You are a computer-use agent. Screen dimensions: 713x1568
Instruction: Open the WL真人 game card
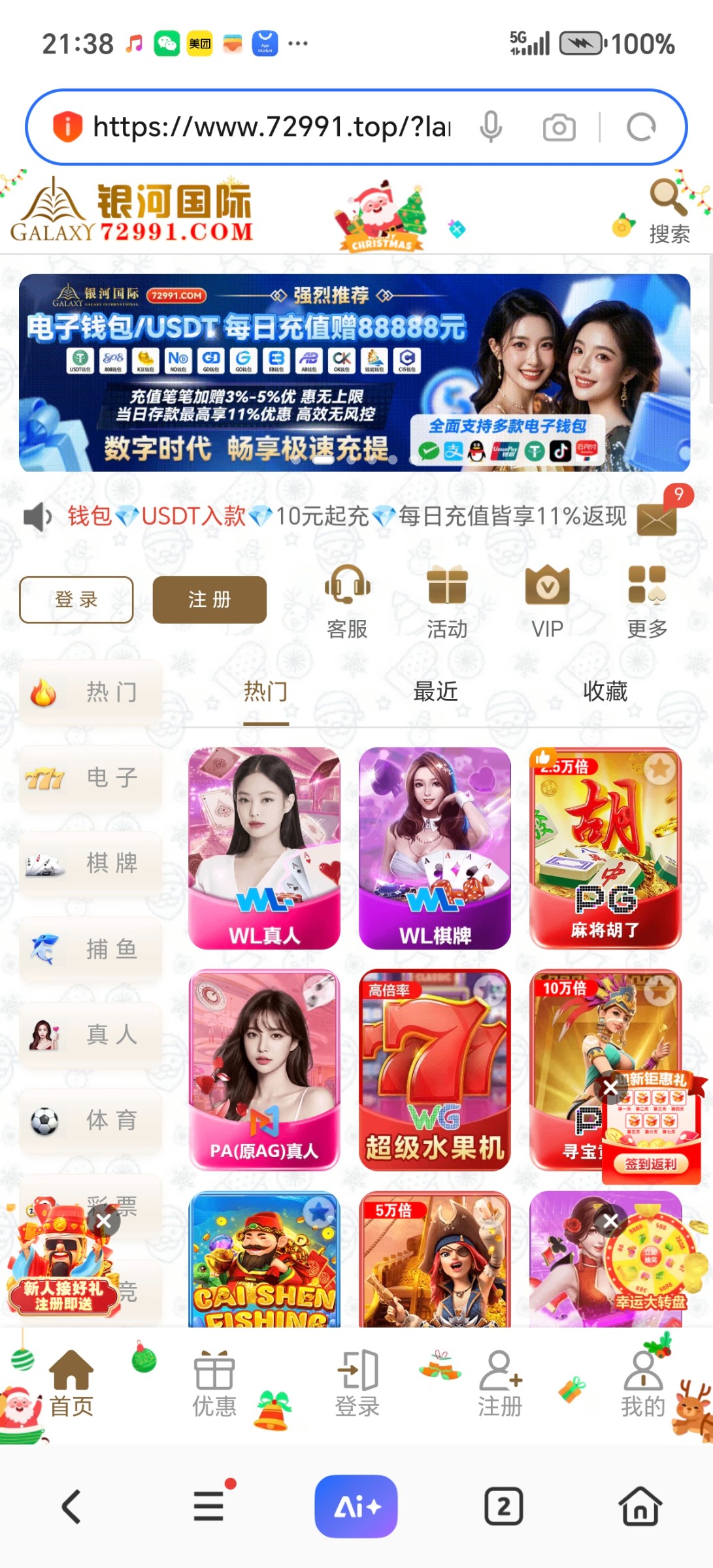point(264,847)
